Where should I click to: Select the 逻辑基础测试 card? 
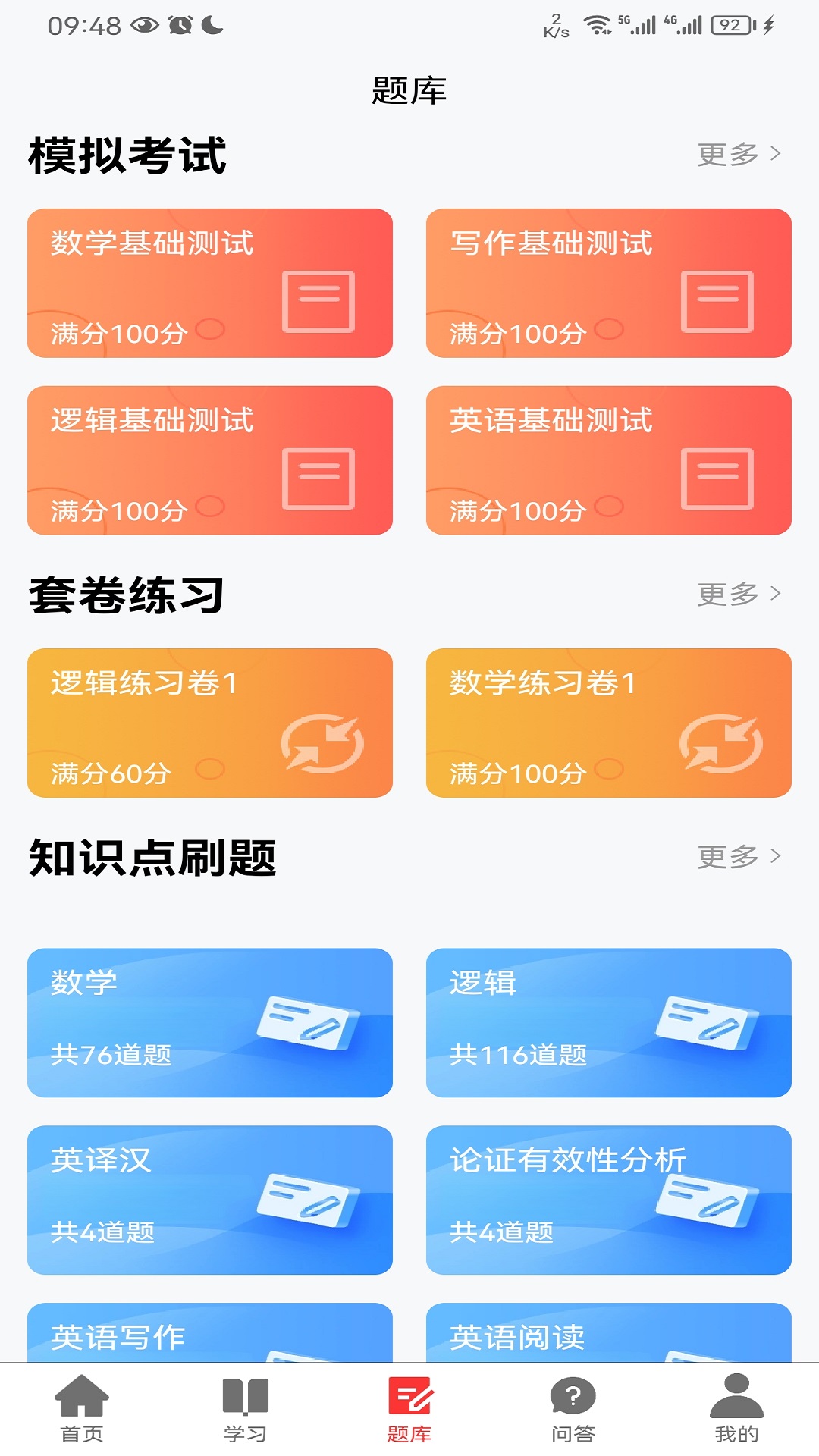pos(210,460)
